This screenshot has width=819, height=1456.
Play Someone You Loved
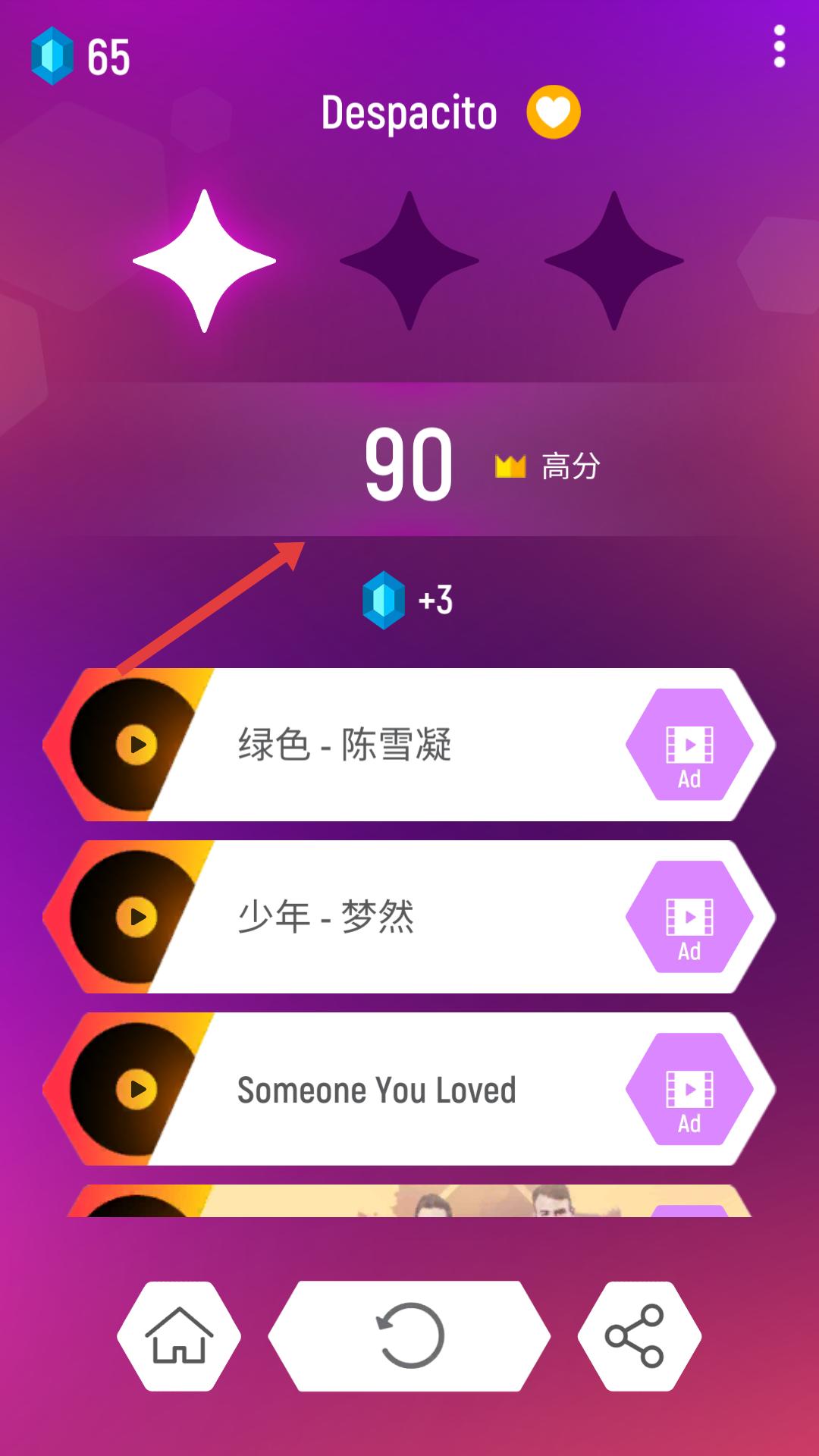tap(137, 1089)
